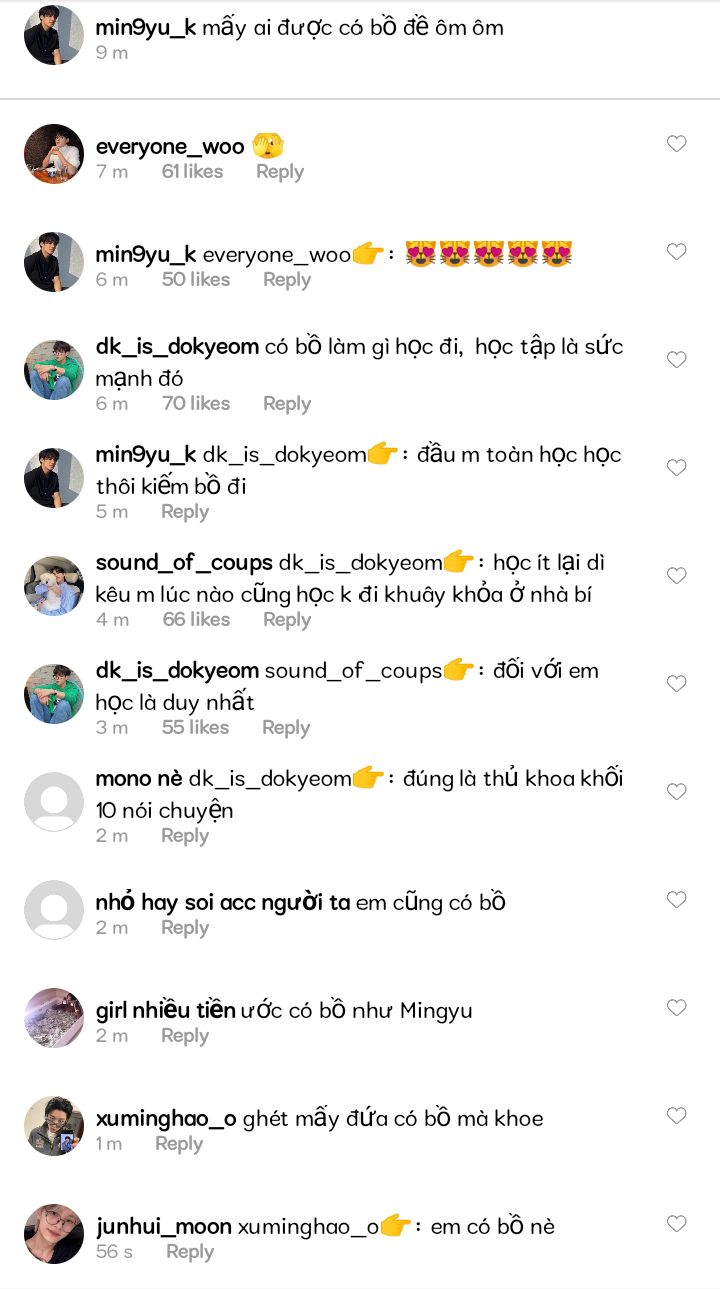
Task: Like junhui_moon's comment
Action: click(x=677, y=1224)
